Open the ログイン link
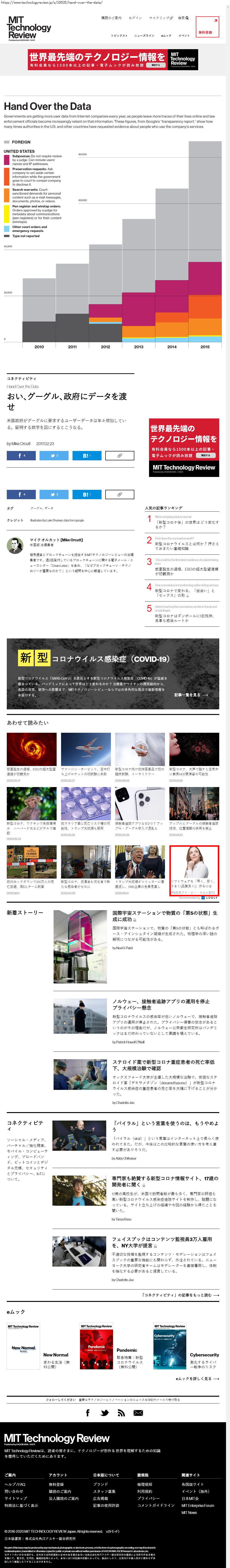 (135, 18)
